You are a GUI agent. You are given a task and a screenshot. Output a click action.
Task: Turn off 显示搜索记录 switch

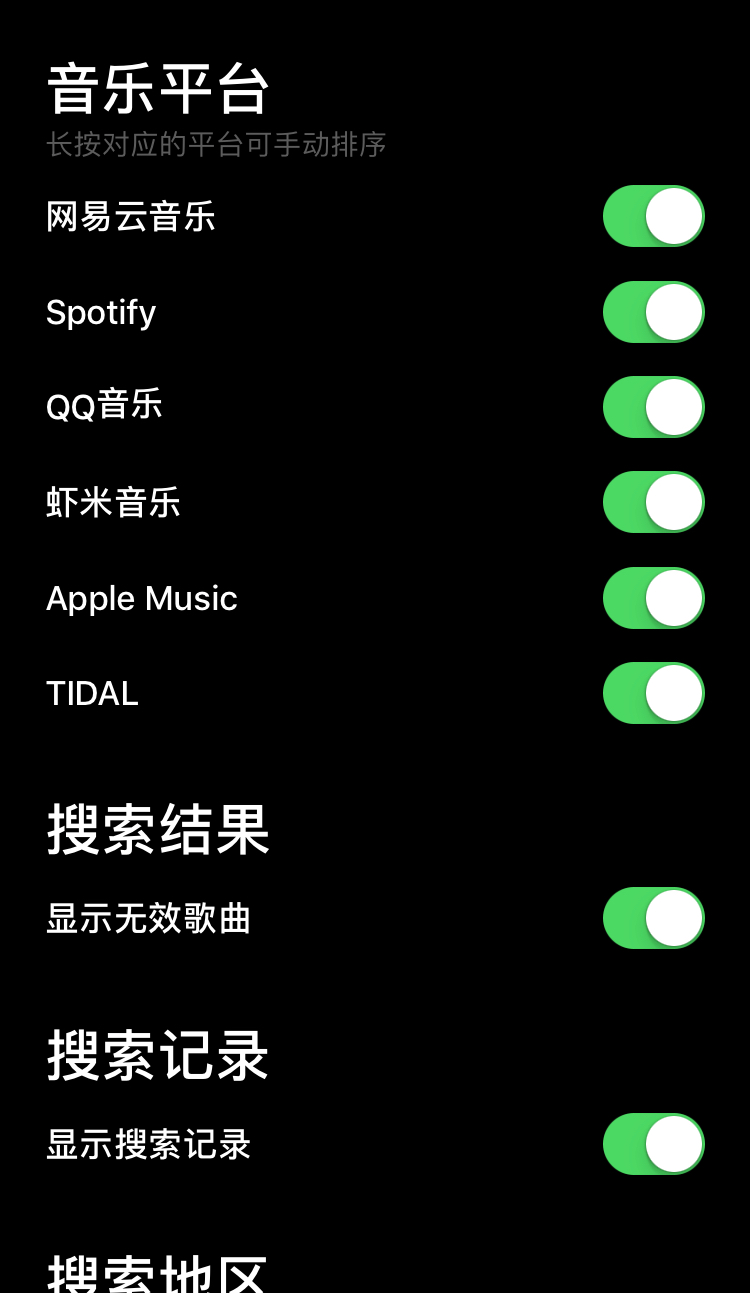point(653,1144)
